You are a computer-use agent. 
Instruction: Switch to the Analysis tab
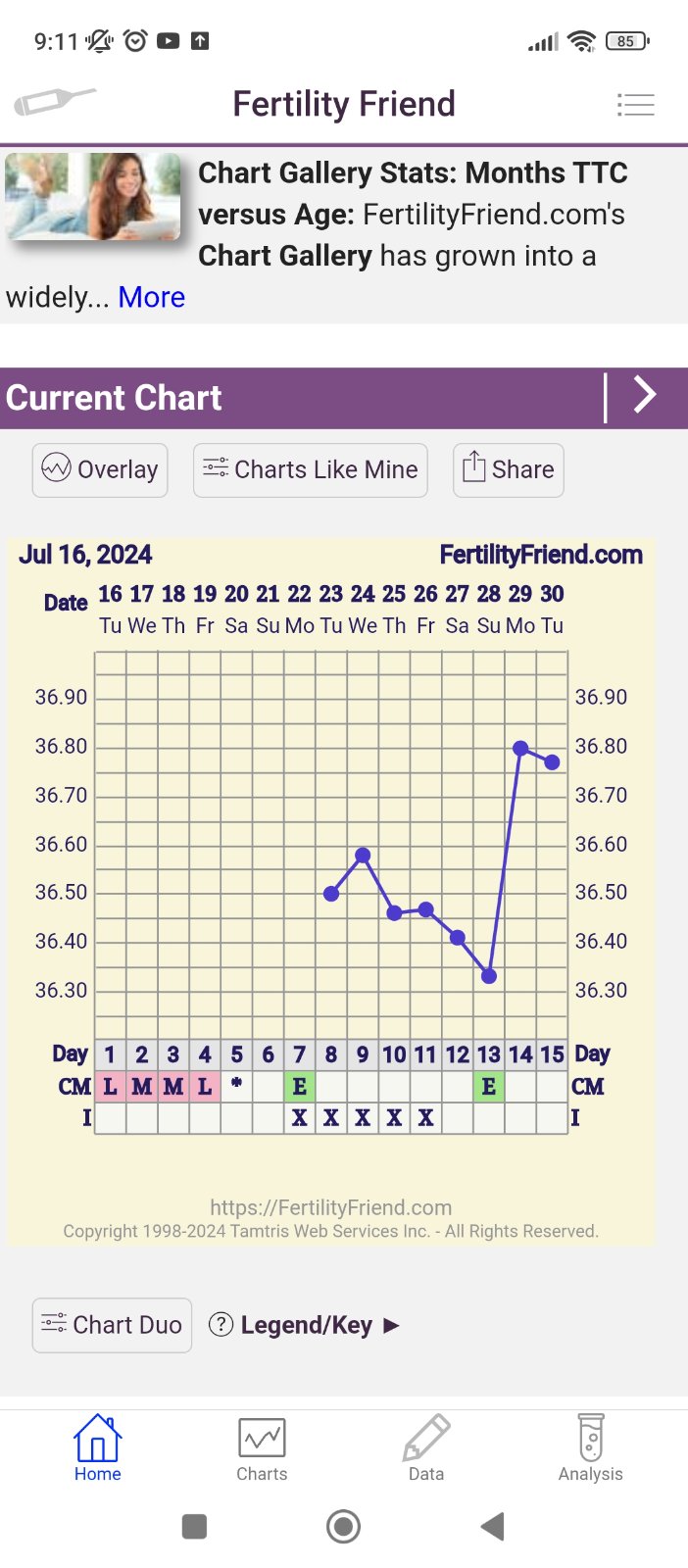(x=590, y=1448)
